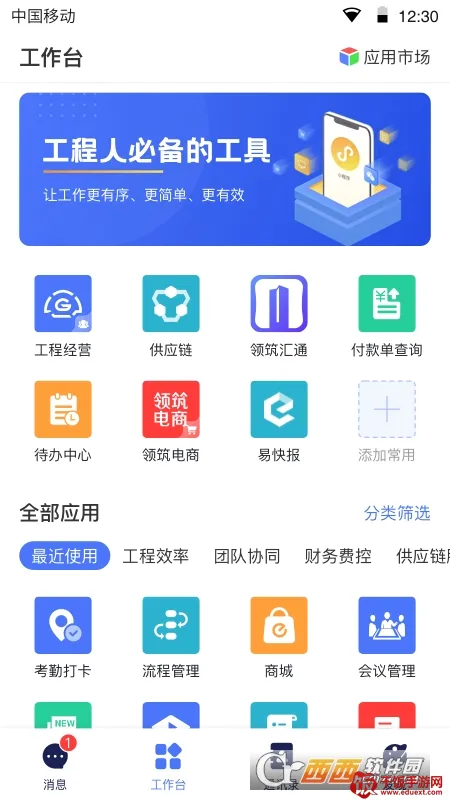This screenshot has height=800, width=450.
Task: Switch to the 工程效率 category
Action: click(156, 556)
